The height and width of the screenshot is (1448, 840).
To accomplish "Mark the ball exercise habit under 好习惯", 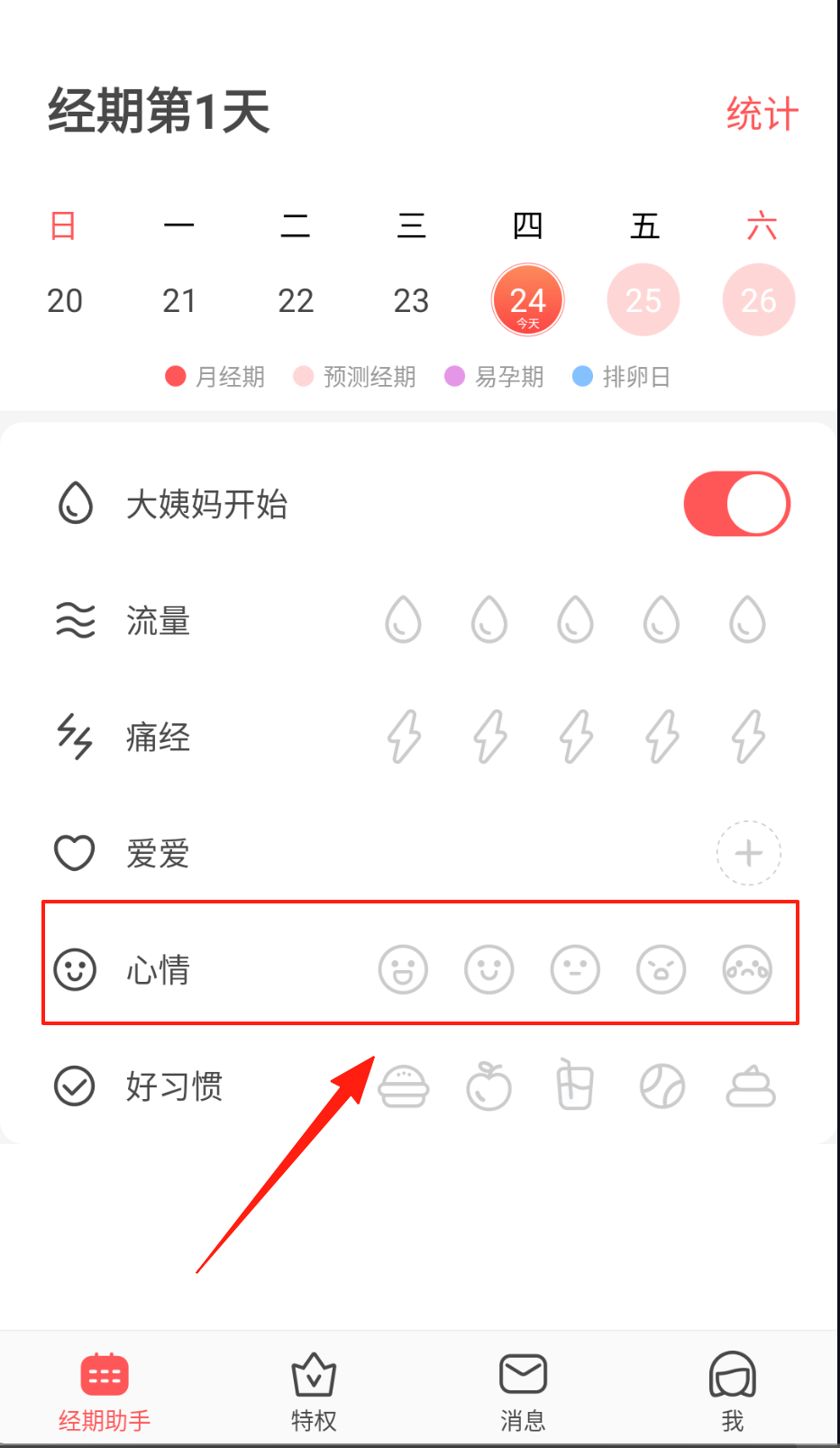I will pos(662,1086).
